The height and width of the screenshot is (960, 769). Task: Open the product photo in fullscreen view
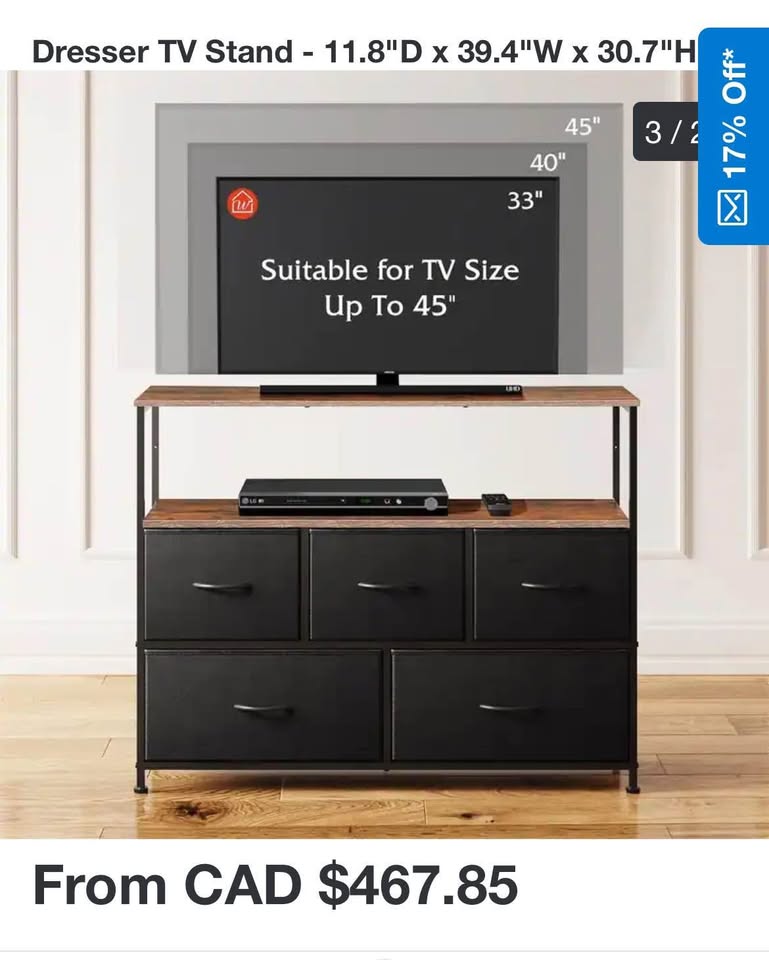pos(385,450)
